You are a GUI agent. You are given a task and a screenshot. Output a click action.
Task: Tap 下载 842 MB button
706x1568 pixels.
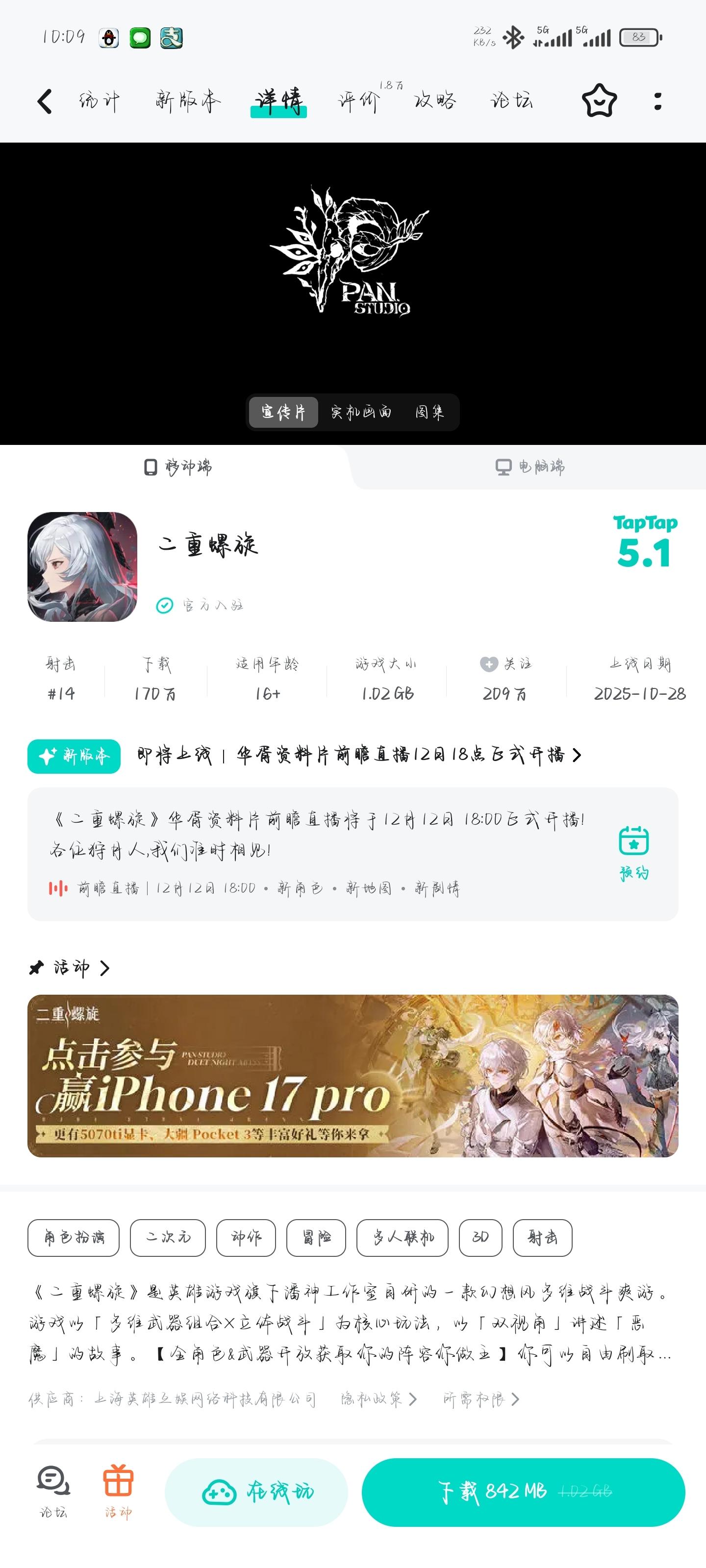click(x=523, y=1491)
